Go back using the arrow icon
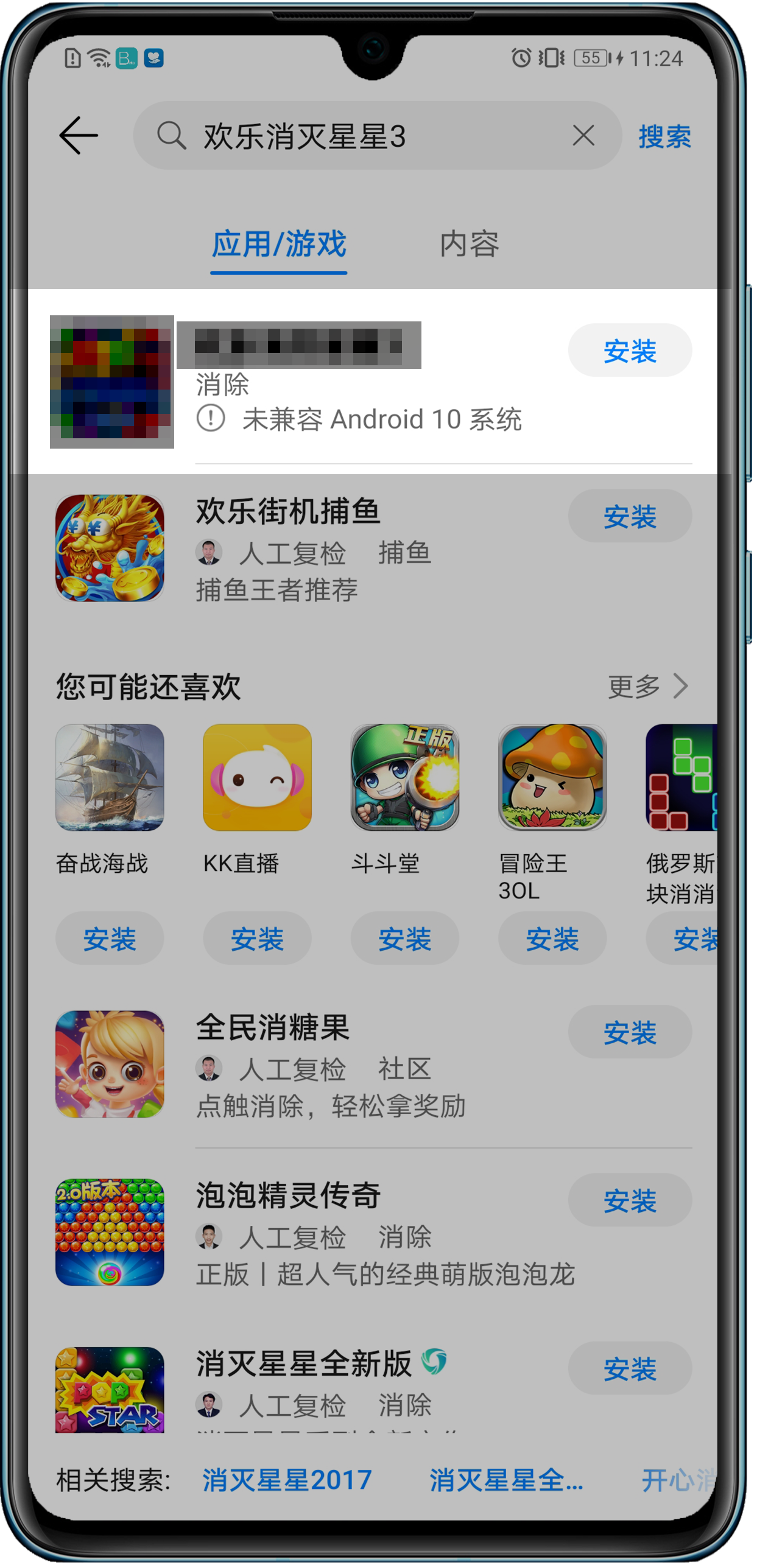The width and height of the screenshot is (757, 1568). [x=79, y=136]
